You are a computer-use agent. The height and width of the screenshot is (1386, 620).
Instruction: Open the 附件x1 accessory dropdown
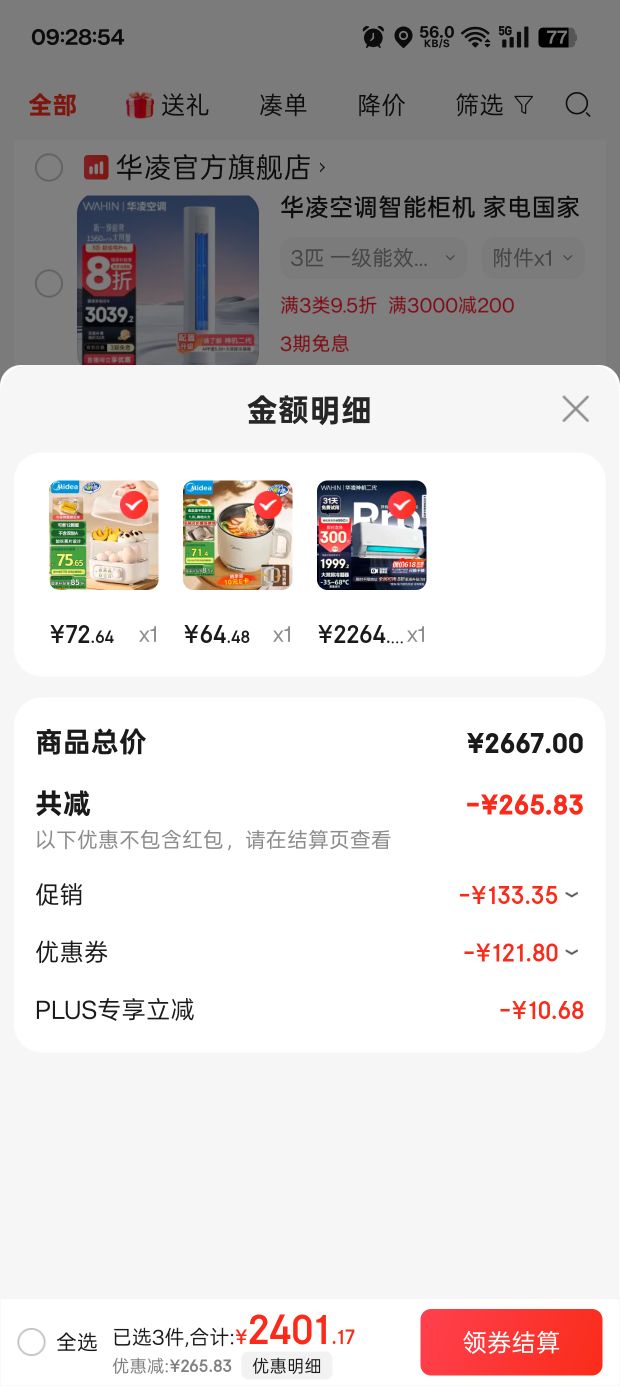tap(533, 258)
